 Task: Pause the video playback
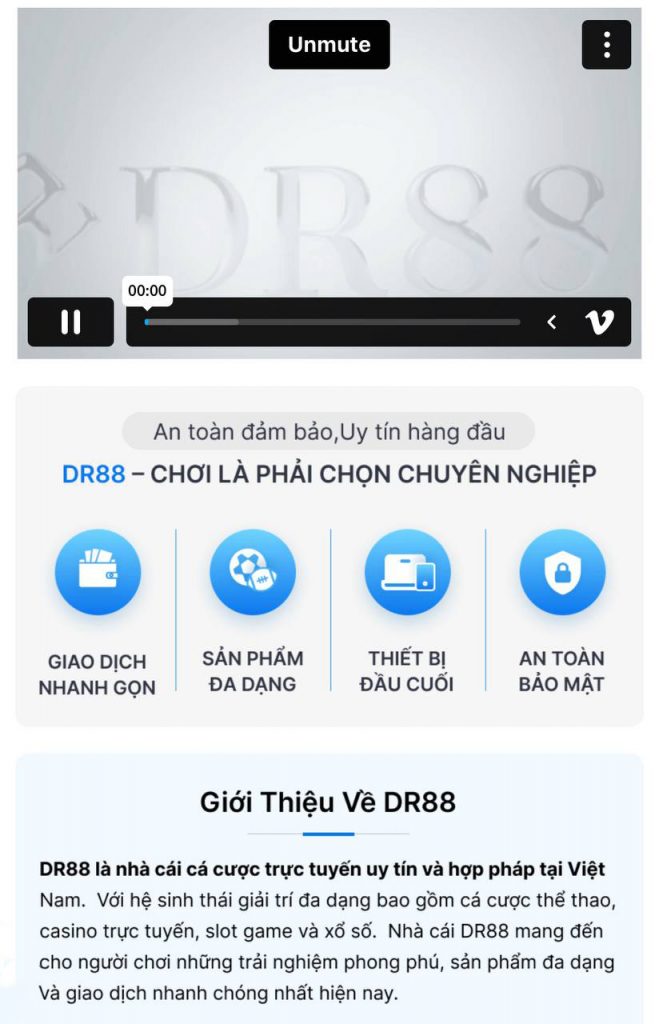point(70,322)
